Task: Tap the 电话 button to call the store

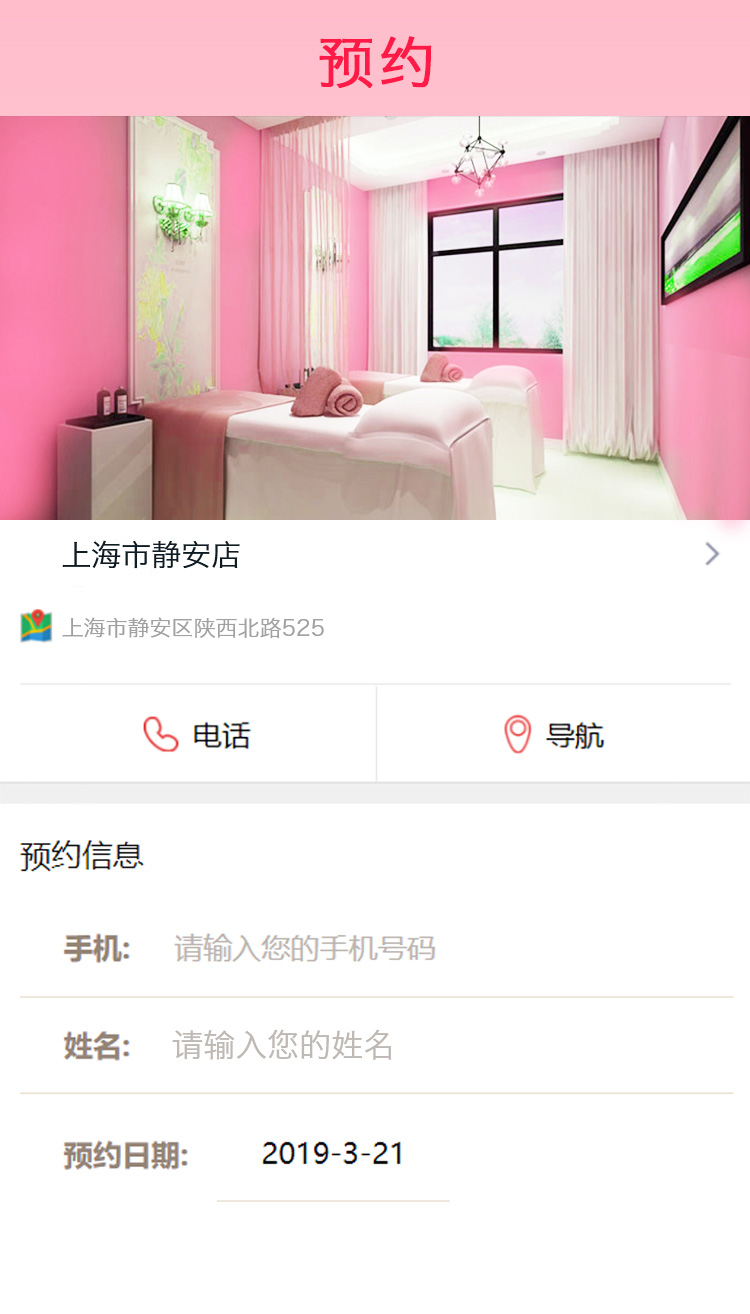Action: (x=195, y=735)
